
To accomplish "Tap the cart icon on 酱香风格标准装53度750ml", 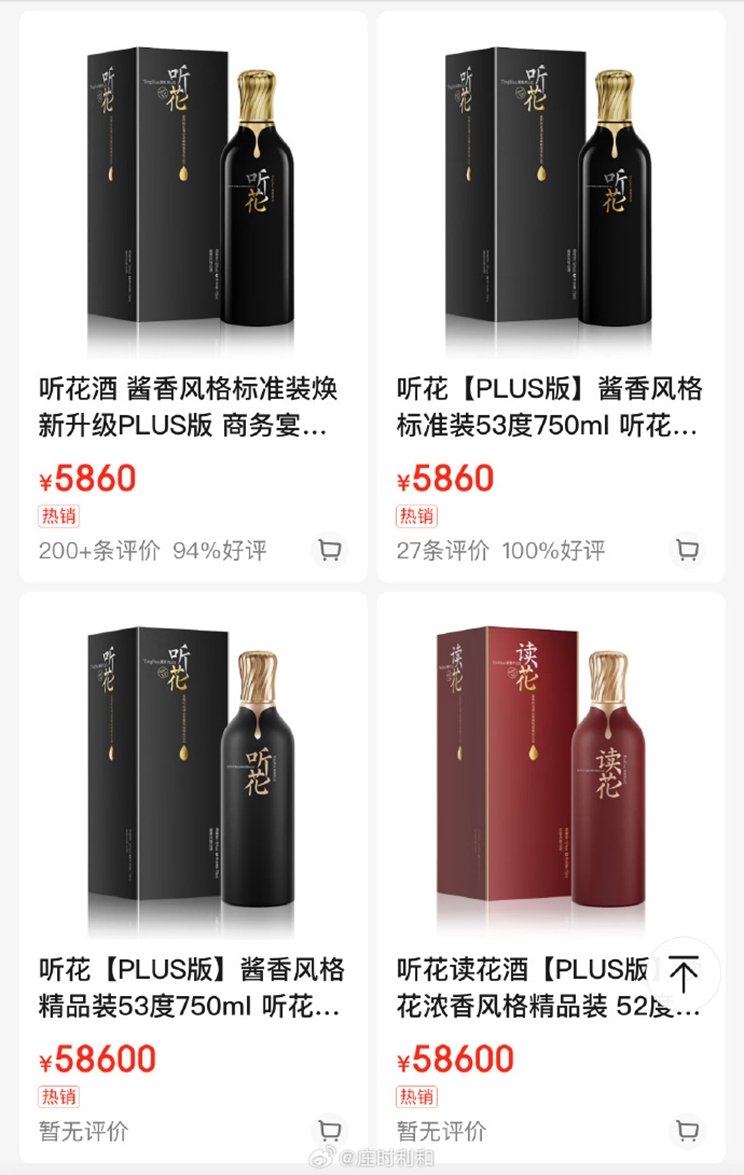I will point(687,550).
